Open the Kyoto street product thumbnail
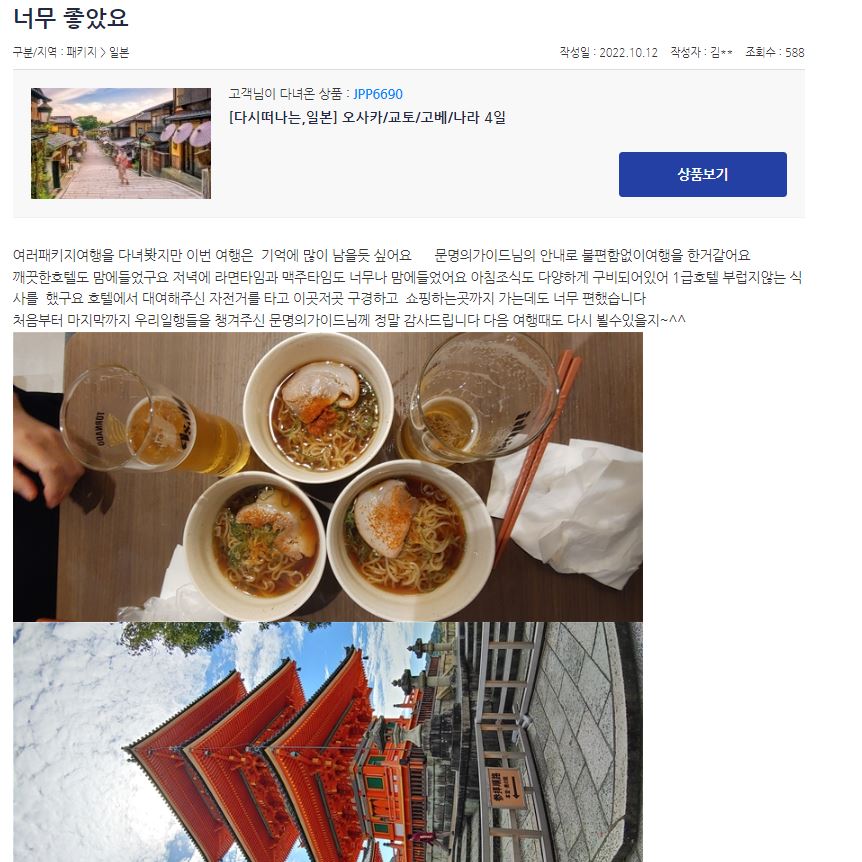 point(121,143)
